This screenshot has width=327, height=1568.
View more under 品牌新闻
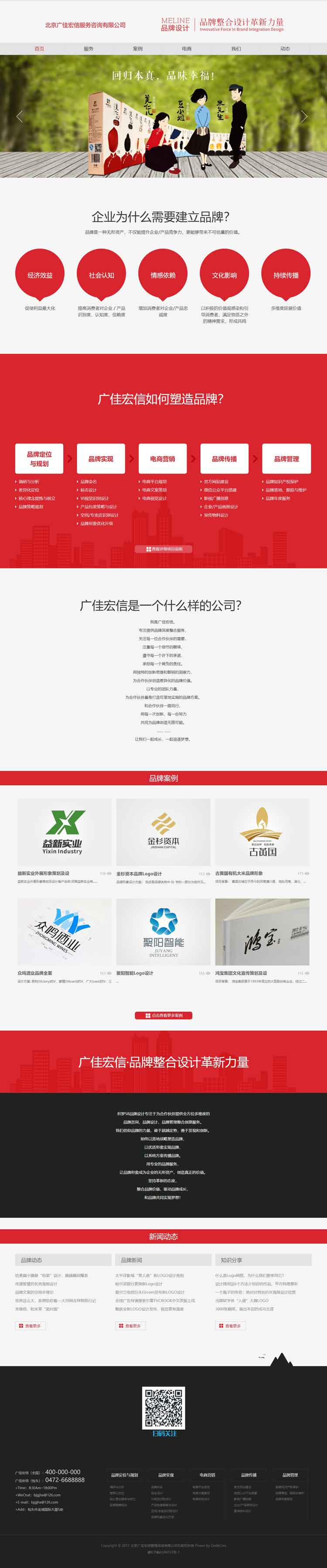click(x=129, y=1326)
